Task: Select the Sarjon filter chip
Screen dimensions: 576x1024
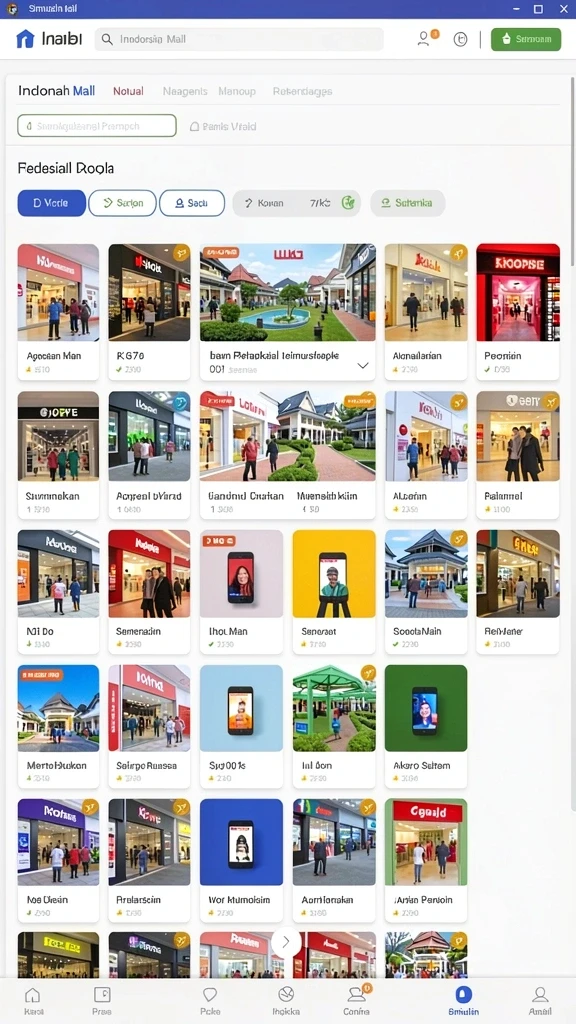Action: point(122,203)
